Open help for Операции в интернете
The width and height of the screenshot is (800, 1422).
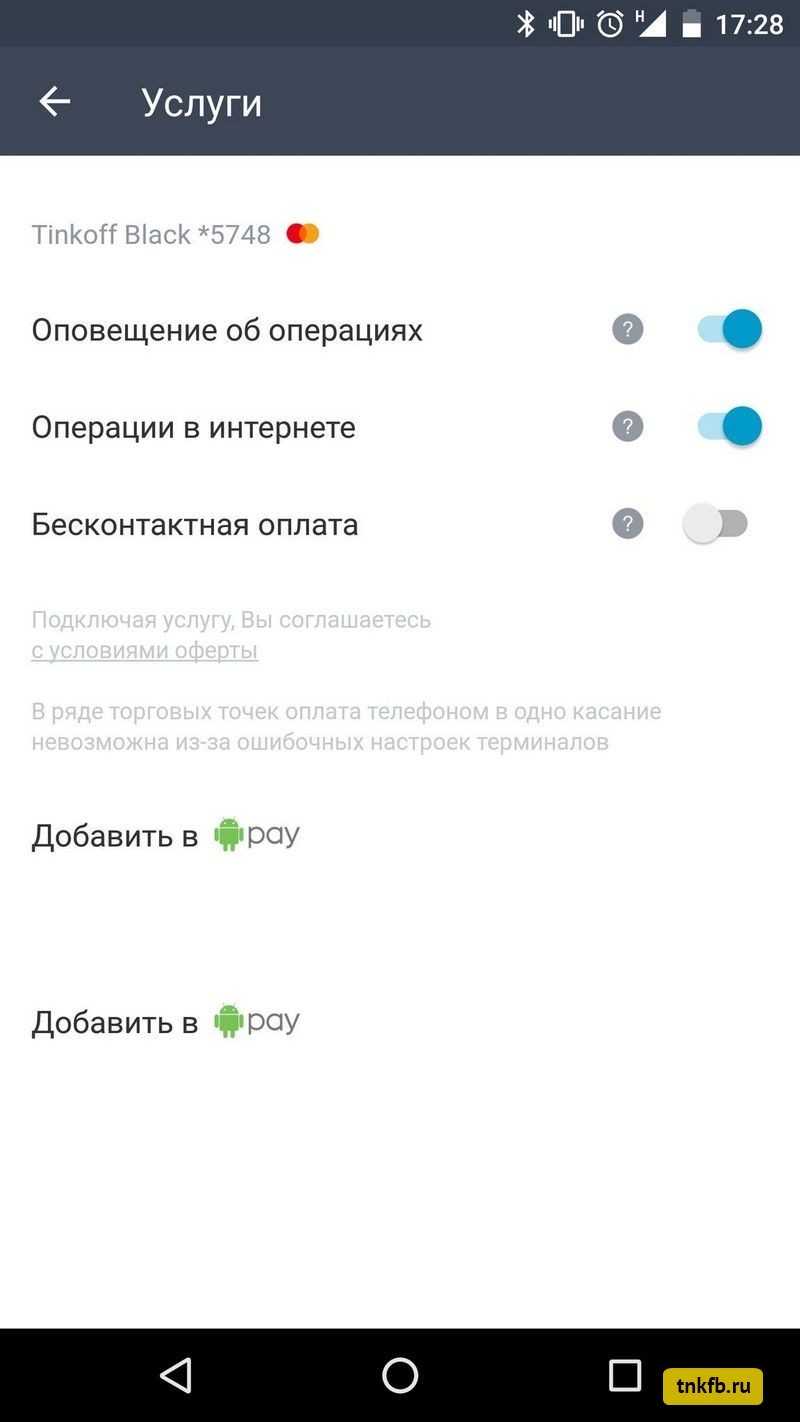coord(627,427)
